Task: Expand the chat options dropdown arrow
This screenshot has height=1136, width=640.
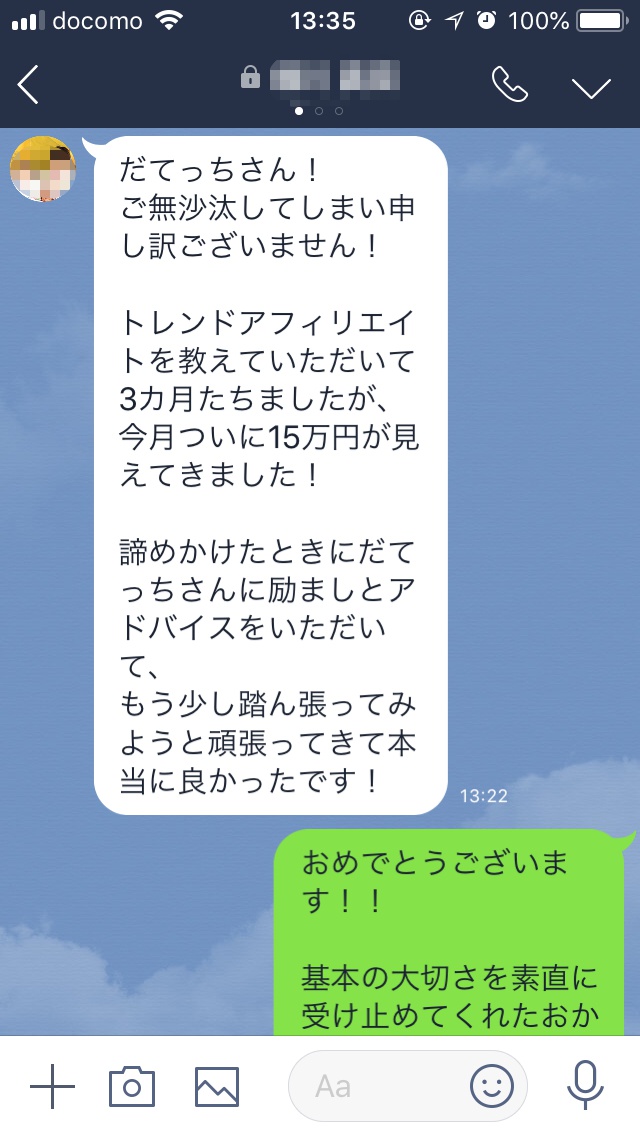Action: pyautogui.click(x=591, y=88)
